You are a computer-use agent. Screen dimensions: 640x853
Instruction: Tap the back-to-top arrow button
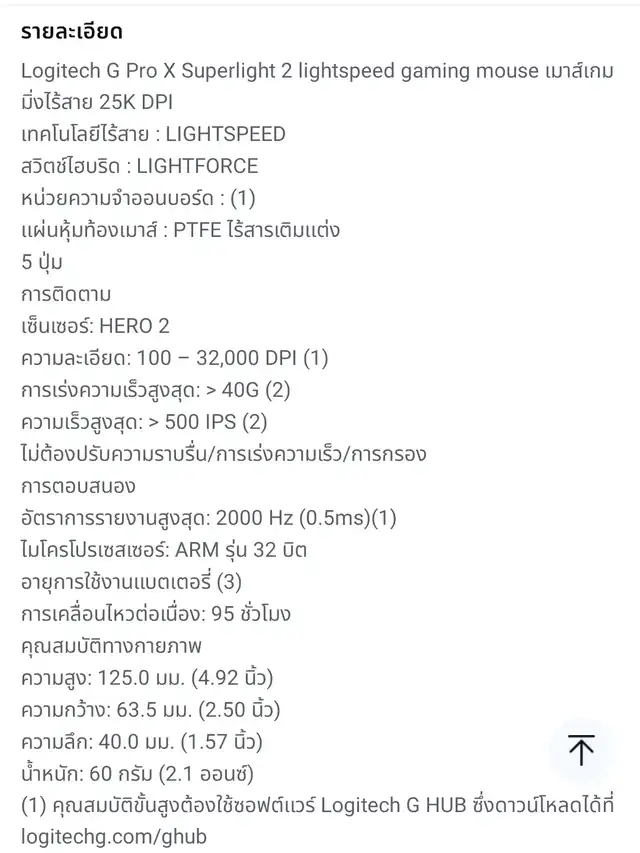point(581,749)
